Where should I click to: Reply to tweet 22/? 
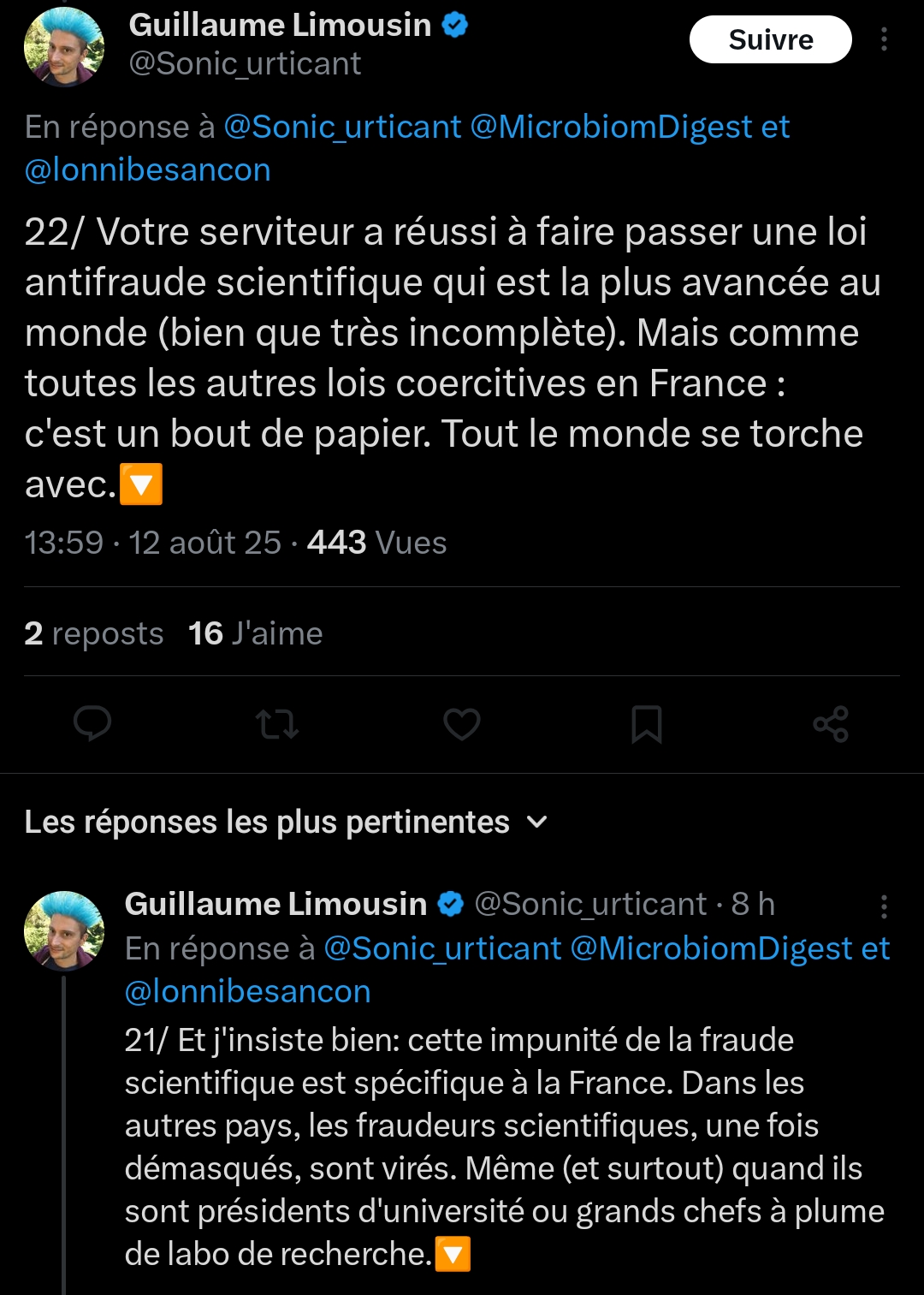coord(92,724)
